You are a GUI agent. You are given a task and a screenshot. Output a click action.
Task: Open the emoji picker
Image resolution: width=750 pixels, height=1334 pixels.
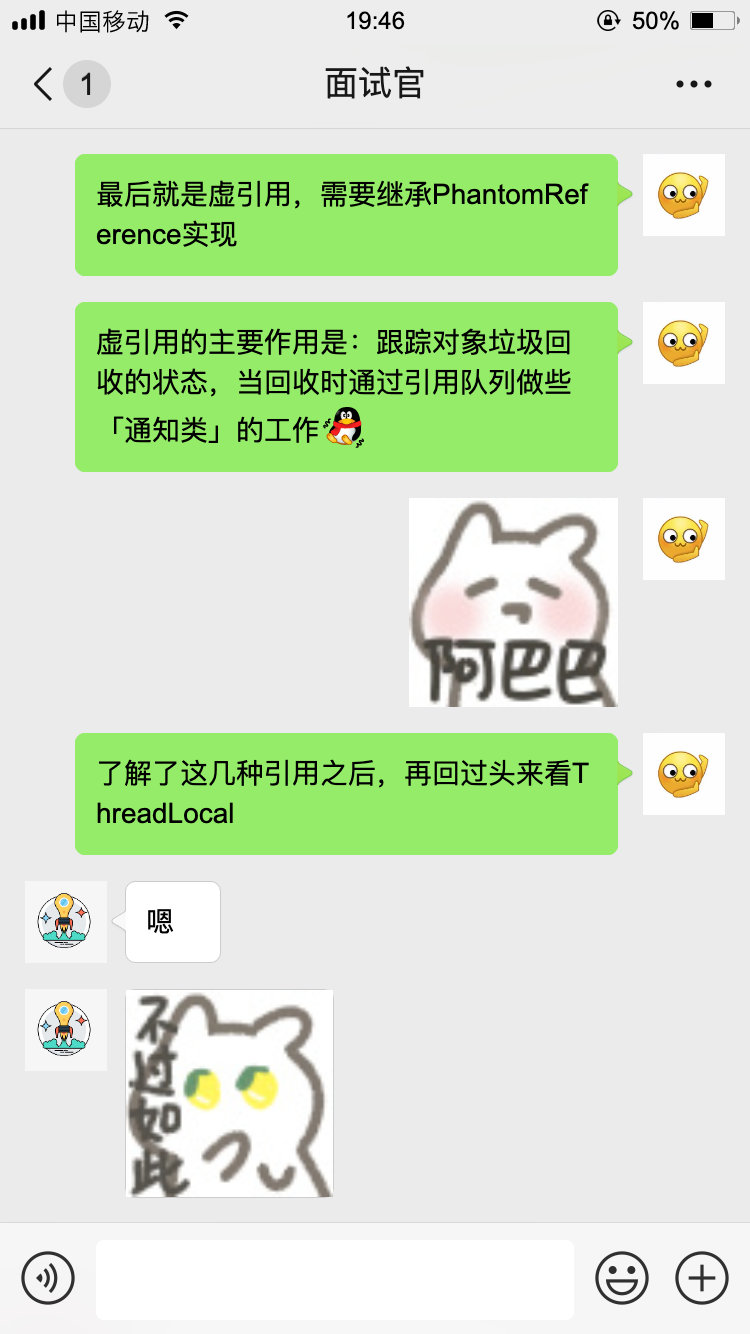622,1277
